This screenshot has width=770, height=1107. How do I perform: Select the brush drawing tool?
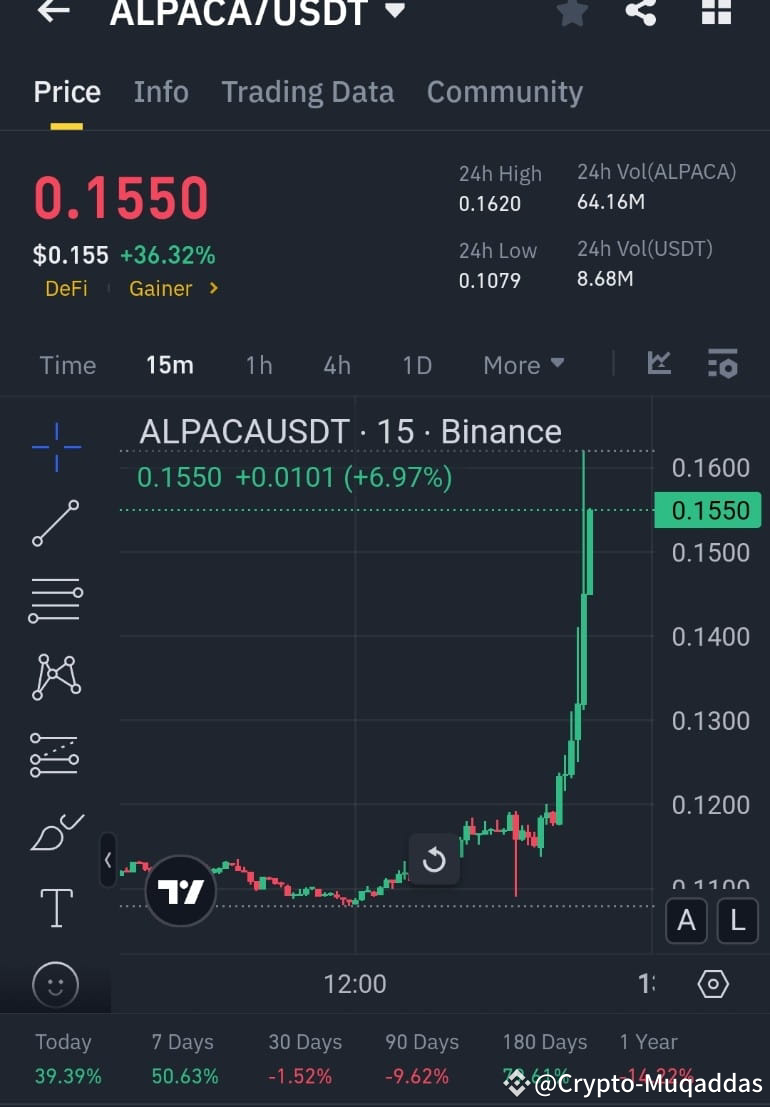pyautogui.click(x=55, y=832)
